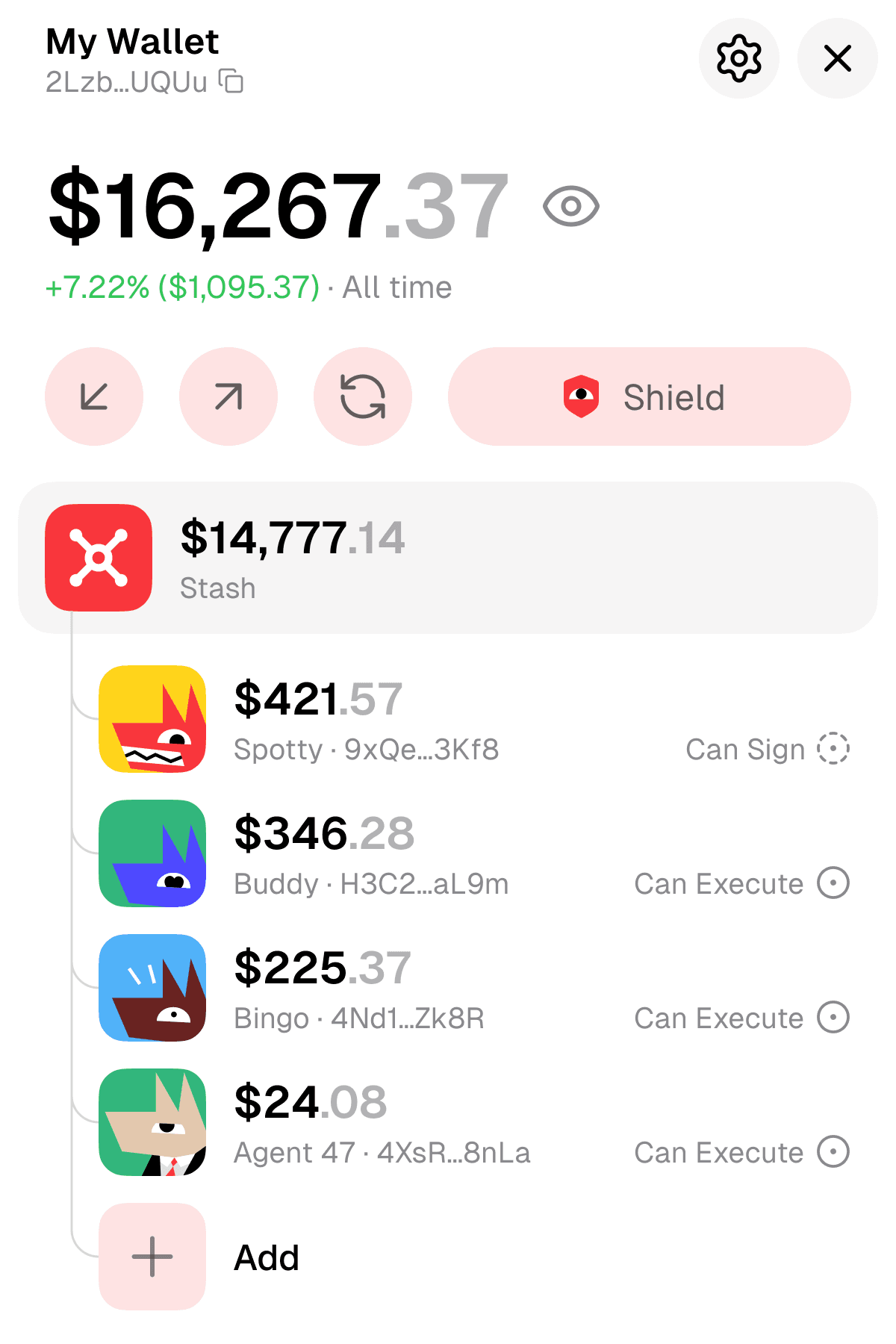Tap the swap refresh button
This screenshot has height=1344, width=896.
click(x=363, y=396)
